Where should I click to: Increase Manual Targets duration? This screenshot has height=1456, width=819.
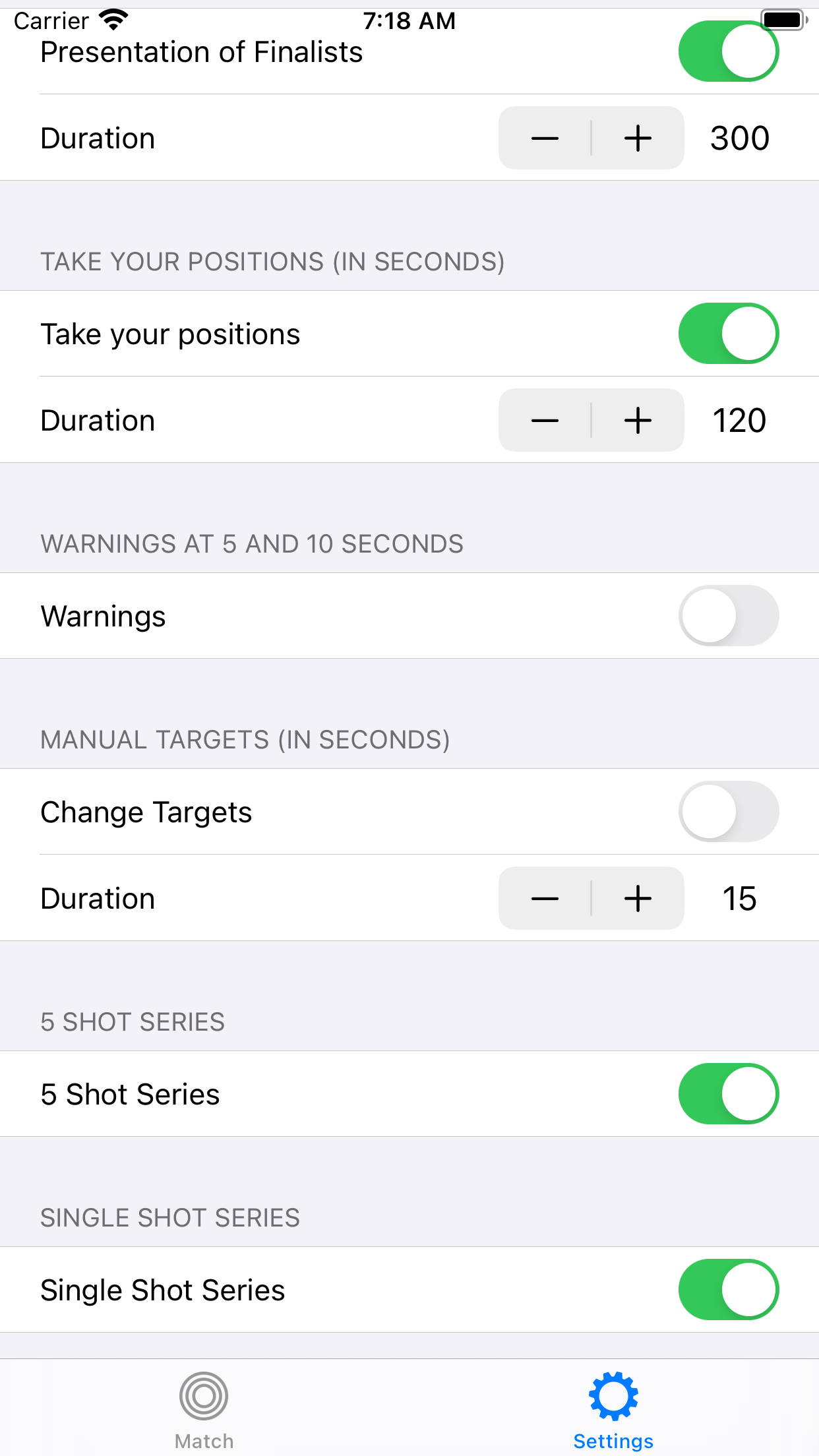click(x=638, y=899)
